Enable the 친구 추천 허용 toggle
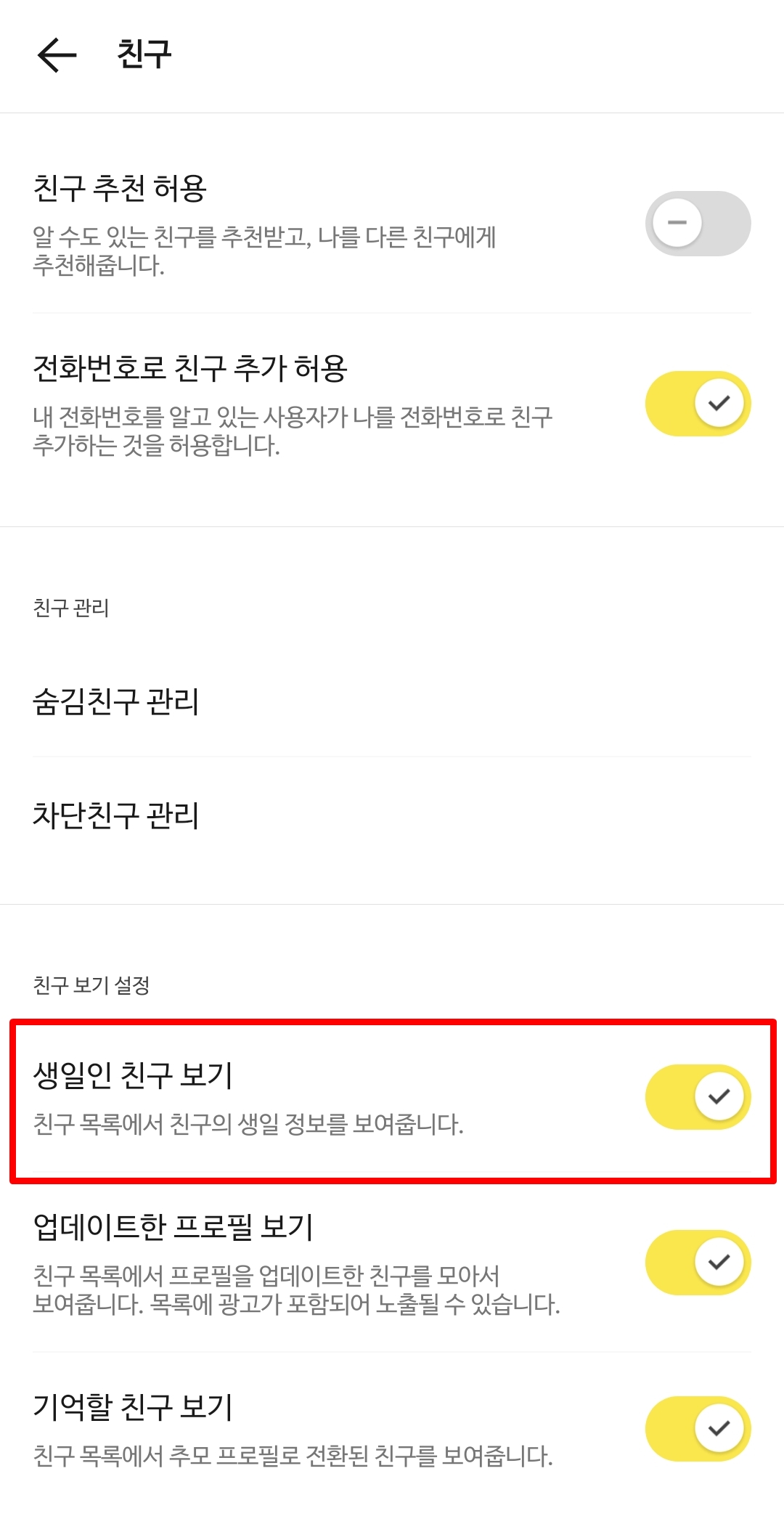 (x=695, y=223)
